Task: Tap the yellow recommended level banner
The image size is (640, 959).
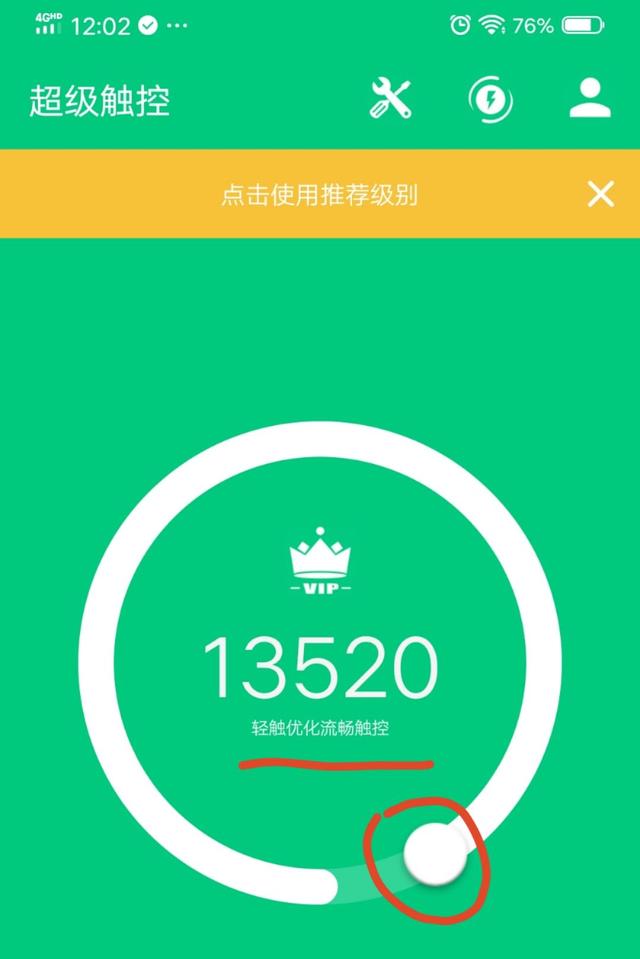Action: tap(319, 194)
